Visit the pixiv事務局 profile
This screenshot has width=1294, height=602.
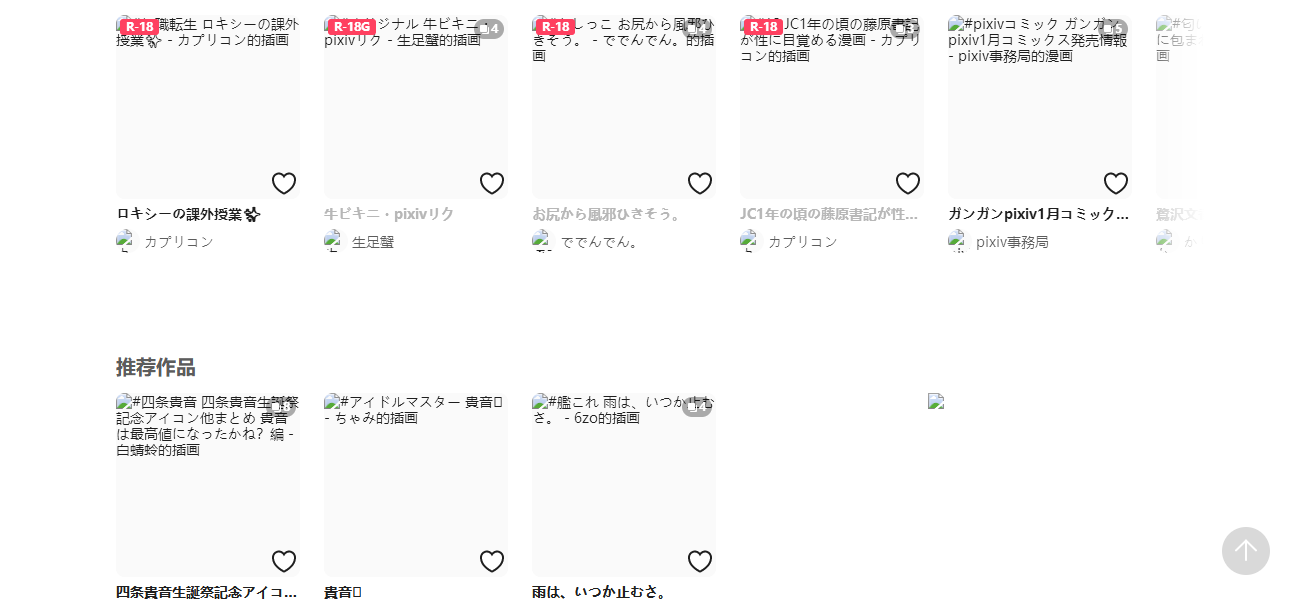(1012, 242)
